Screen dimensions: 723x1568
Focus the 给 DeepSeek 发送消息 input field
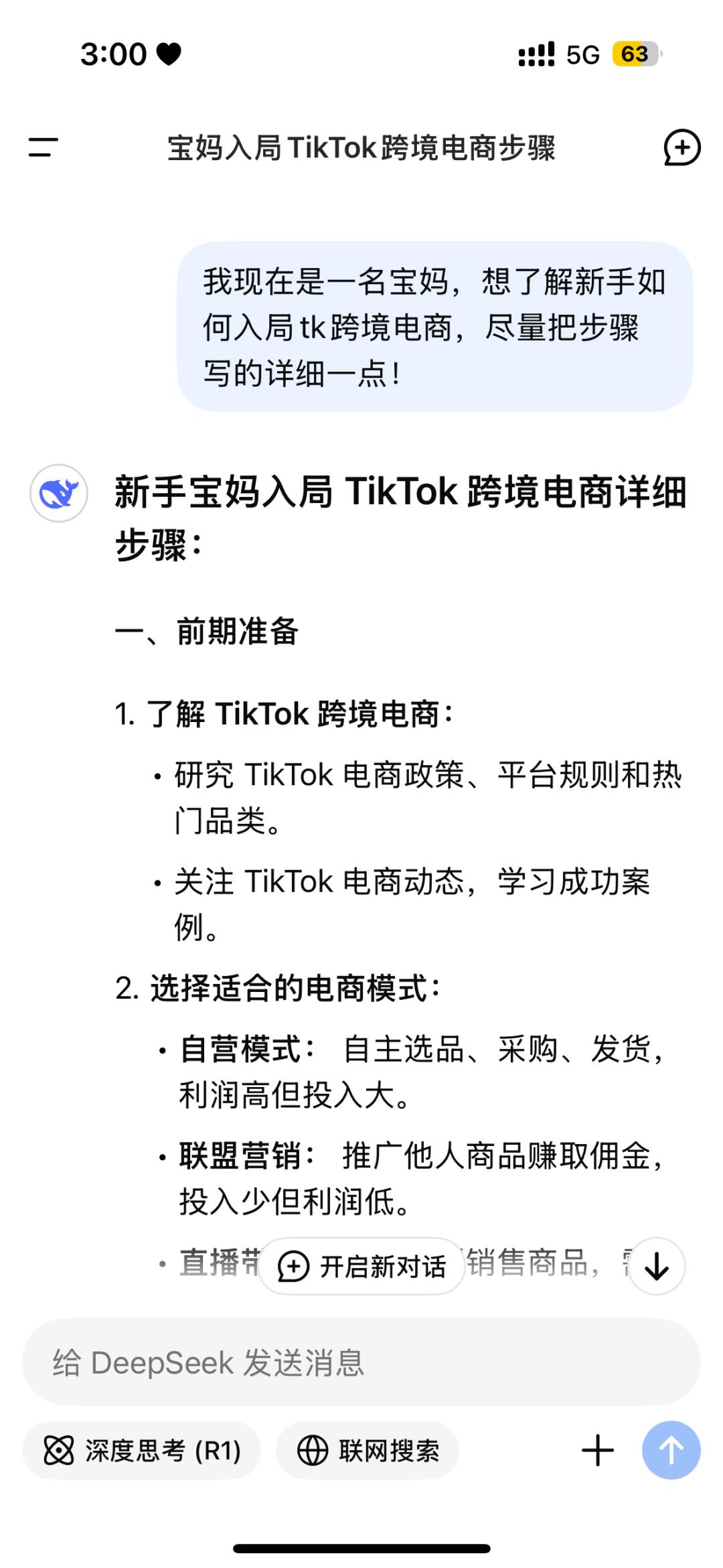point(361,1362)
